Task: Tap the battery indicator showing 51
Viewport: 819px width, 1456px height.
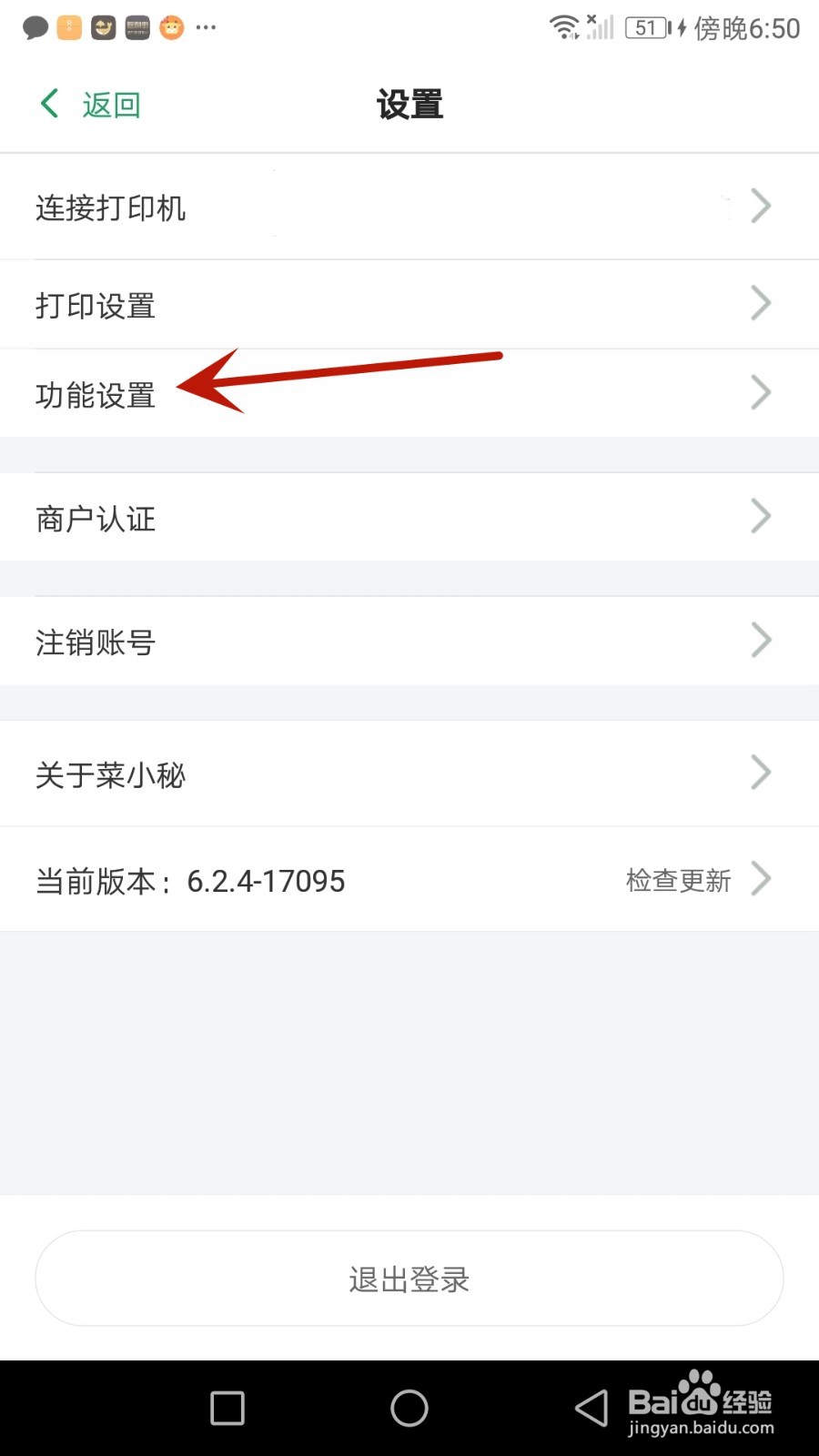Action: tap(644, 27)
